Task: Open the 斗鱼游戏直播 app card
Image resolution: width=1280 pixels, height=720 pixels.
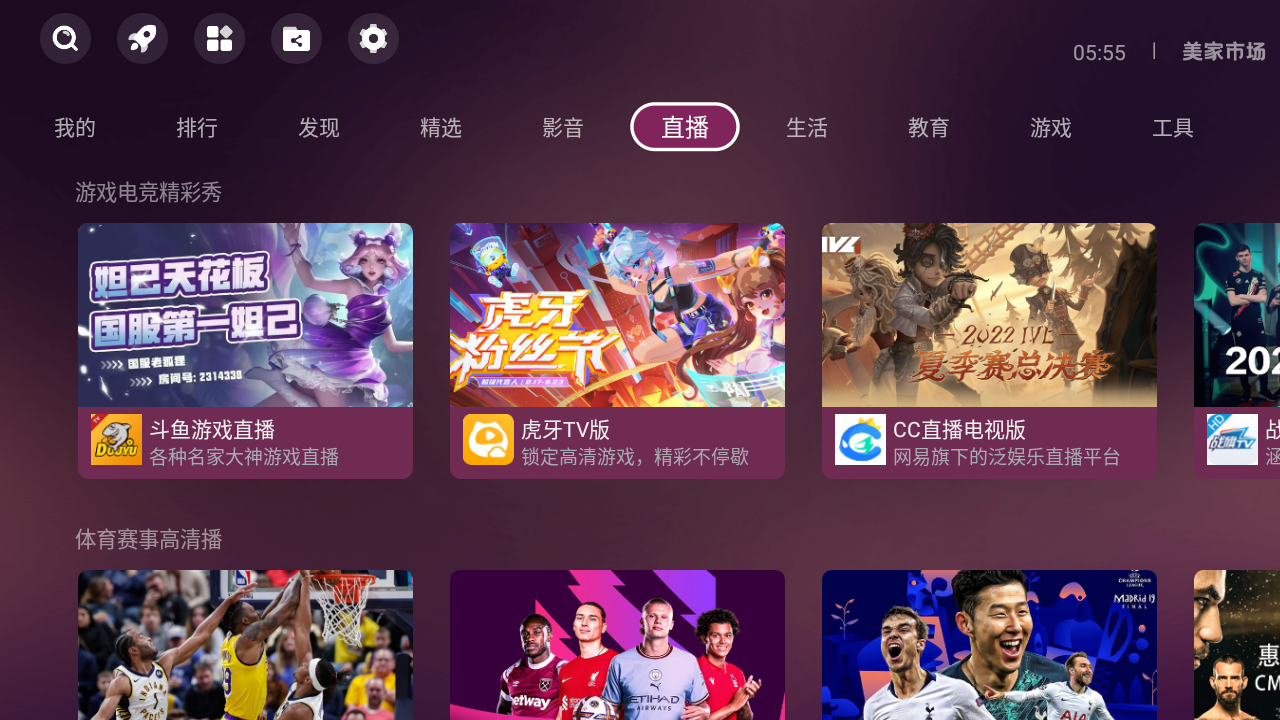Action: (x=245, y=350)
